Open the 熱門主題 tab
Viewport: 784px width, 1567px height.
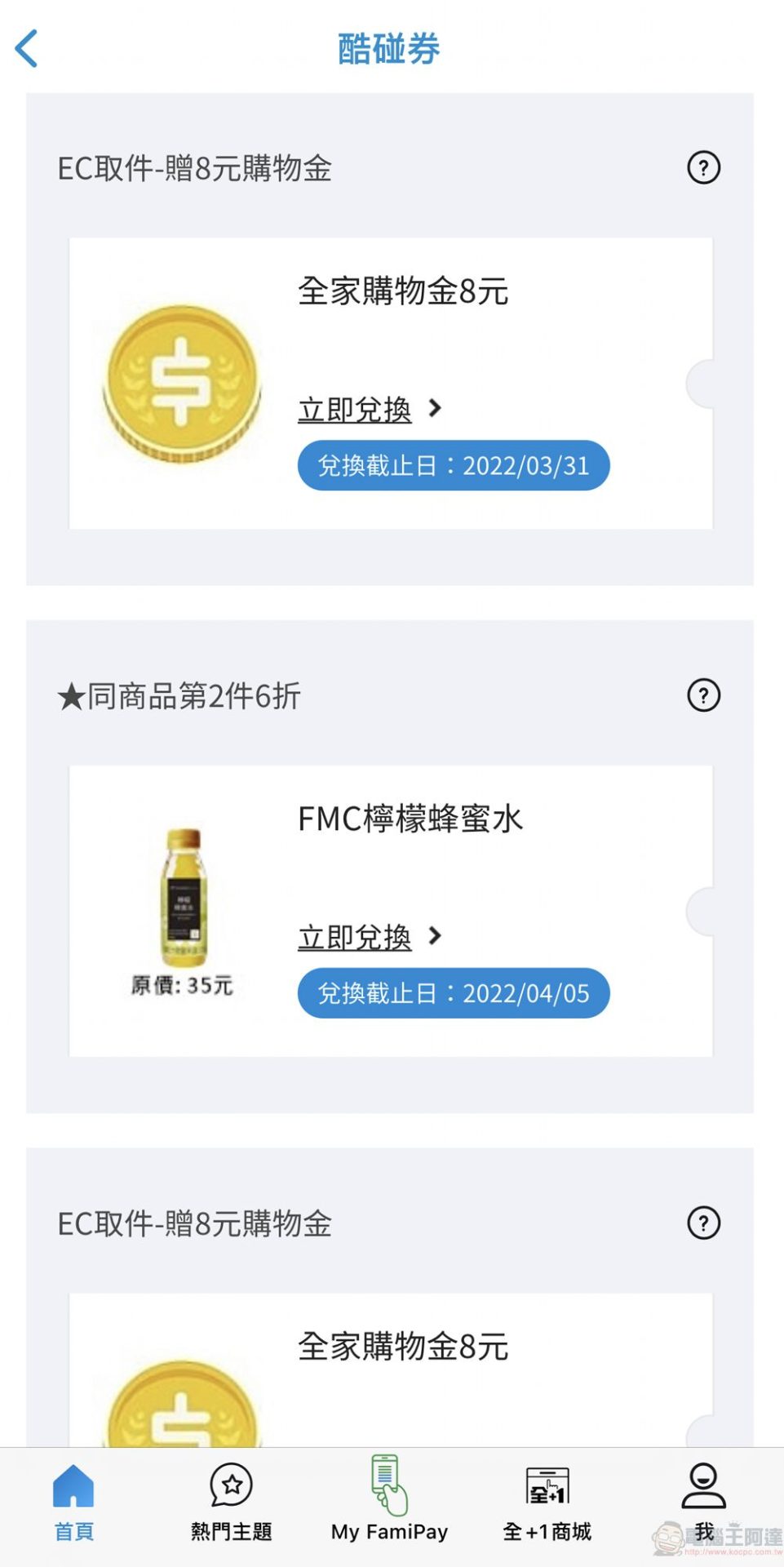[232, 1503]
